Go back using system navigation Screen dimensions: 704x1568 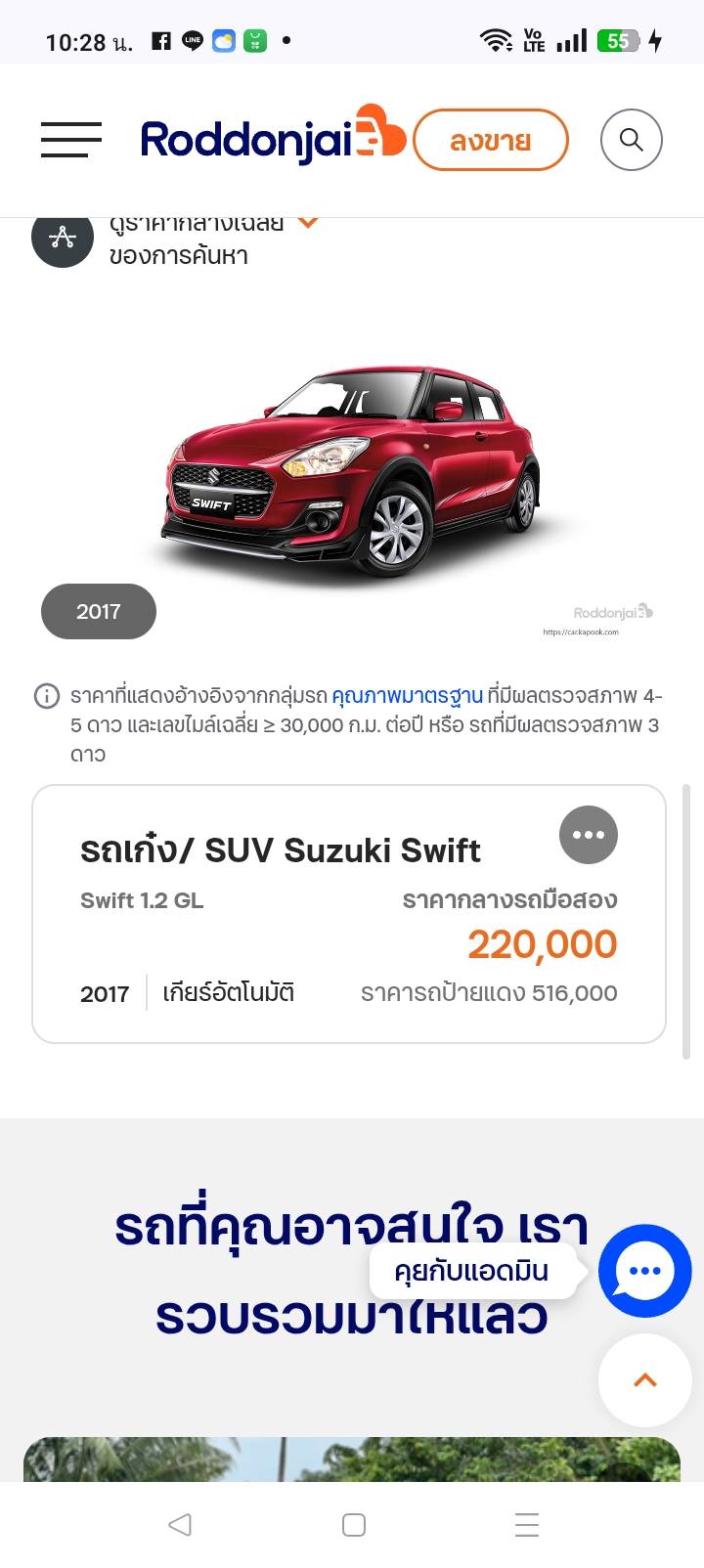[x=180, y=1524]
